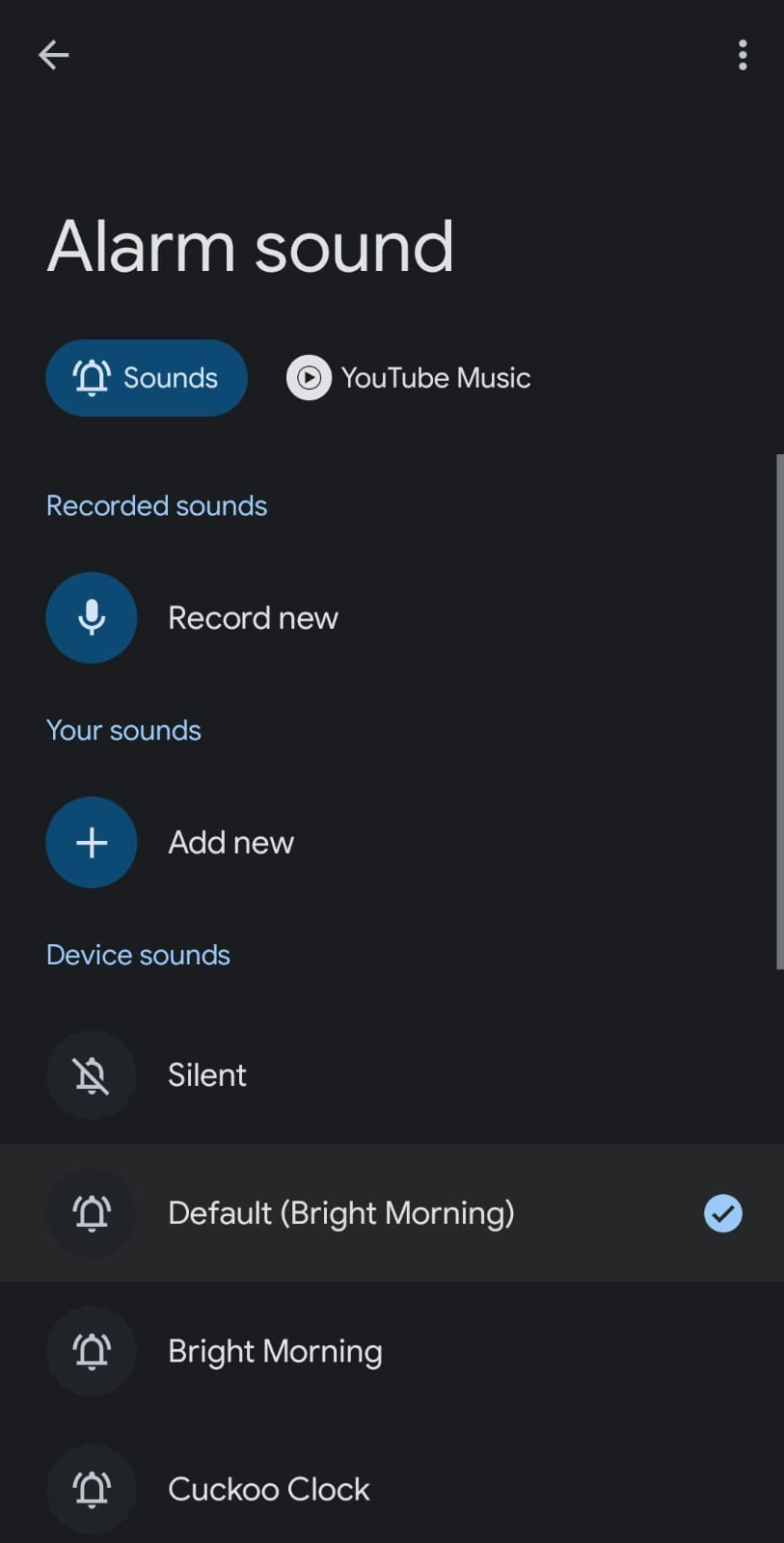Go back using the top-left arrow
The image size is (784, 1543).
coord(54,55)
